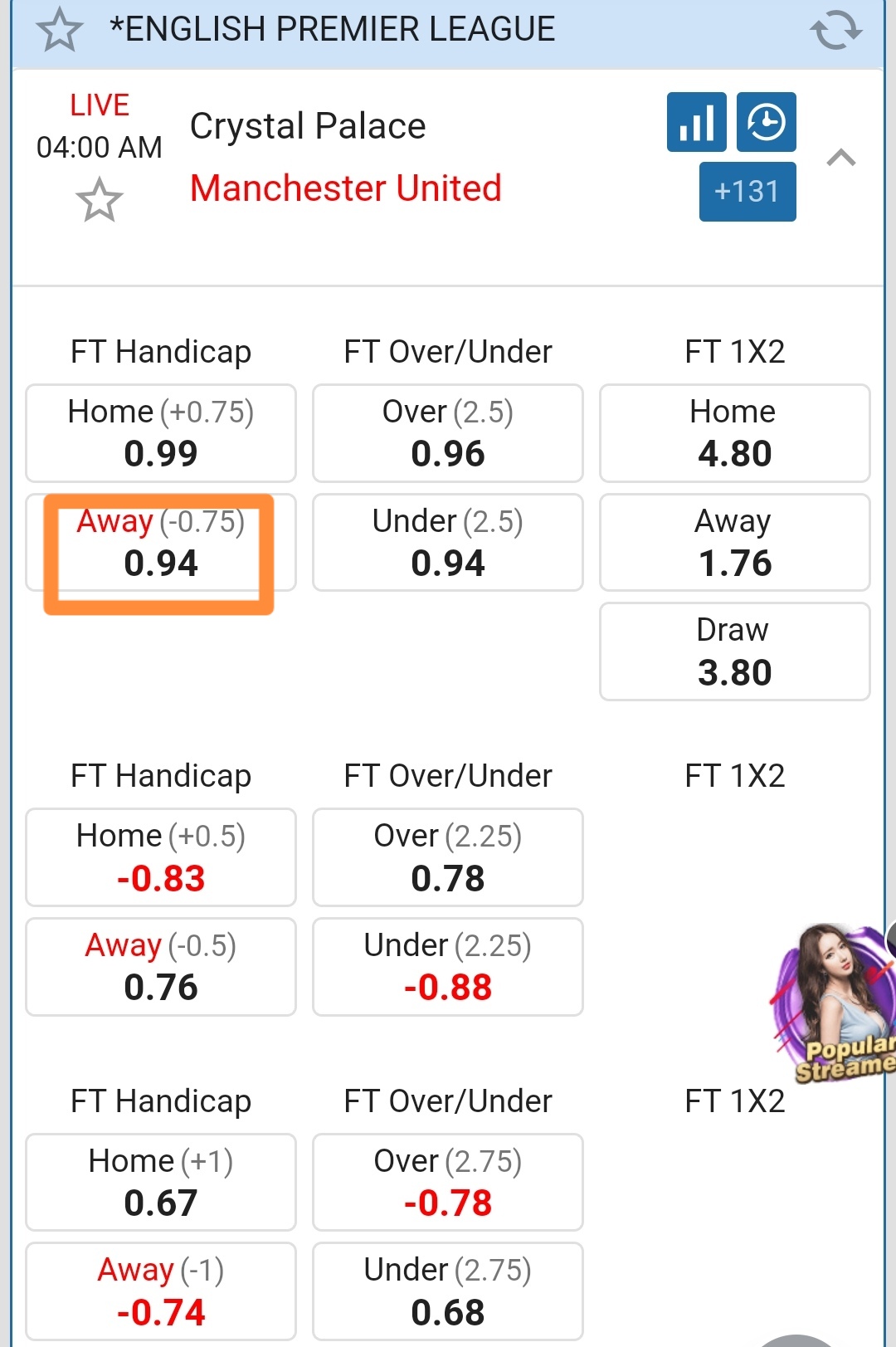Open the Popular Streamer floating banner

click(834, 1004)
